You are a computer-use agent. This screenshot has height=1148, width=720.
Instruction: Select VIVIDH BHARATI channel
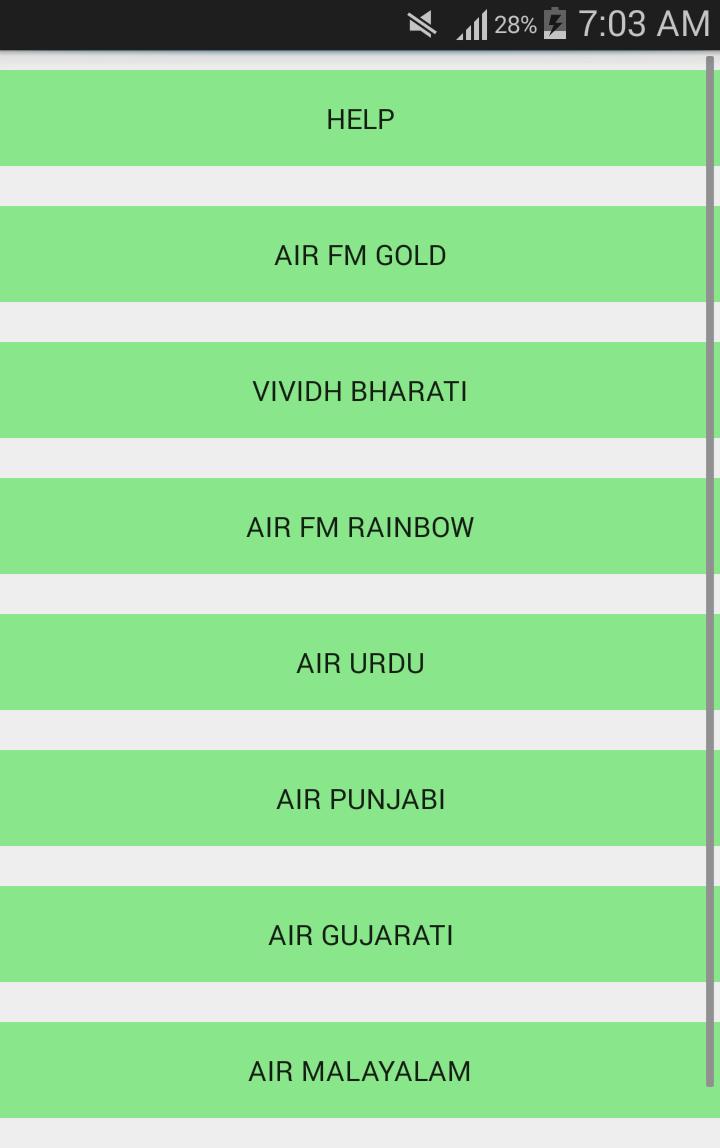pos(360,390)
